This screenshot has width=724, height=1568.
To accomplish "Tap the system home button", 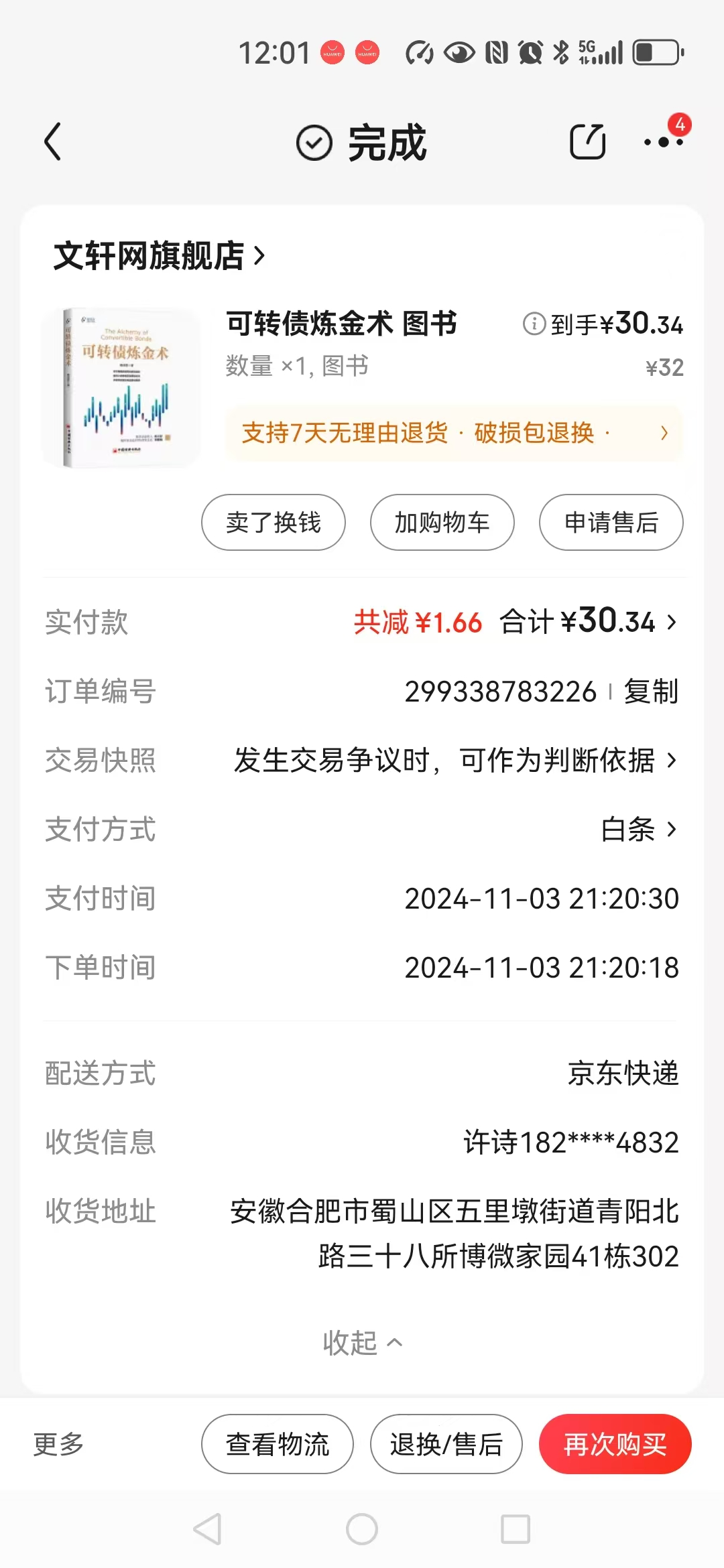I will 362,1529.
